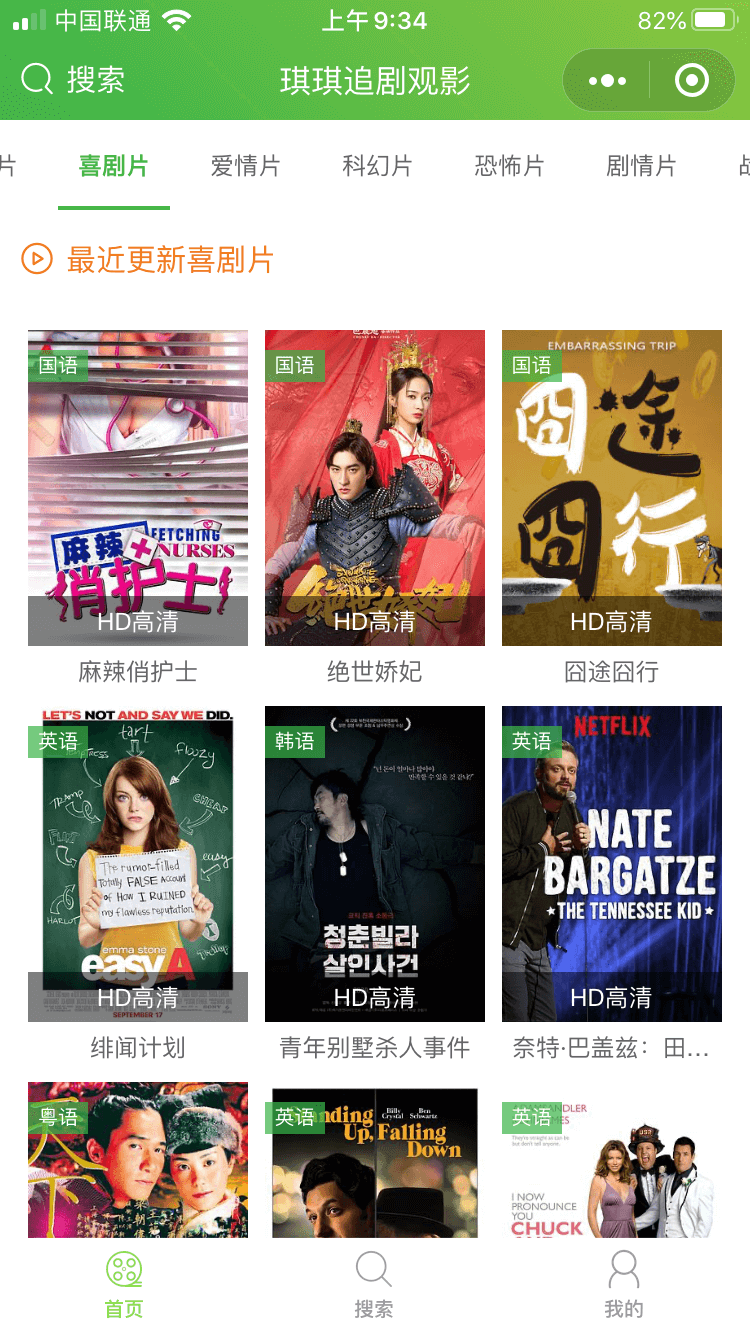Close the mini program with the circle icon
This screenshot has height=1334, width=750.
point(692,81)
